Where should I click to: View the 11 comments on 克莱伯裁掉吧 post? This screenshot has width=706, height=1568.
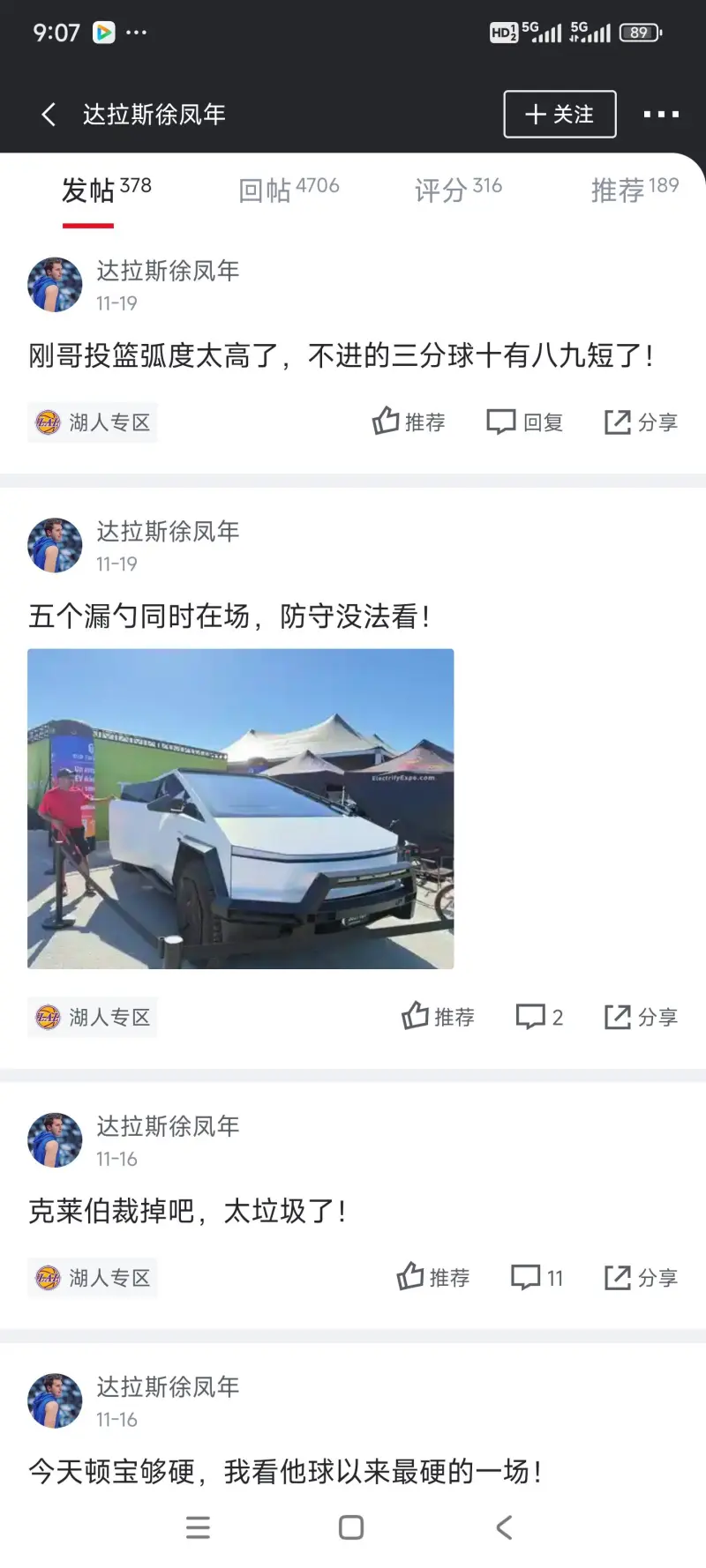(537, 1277)
